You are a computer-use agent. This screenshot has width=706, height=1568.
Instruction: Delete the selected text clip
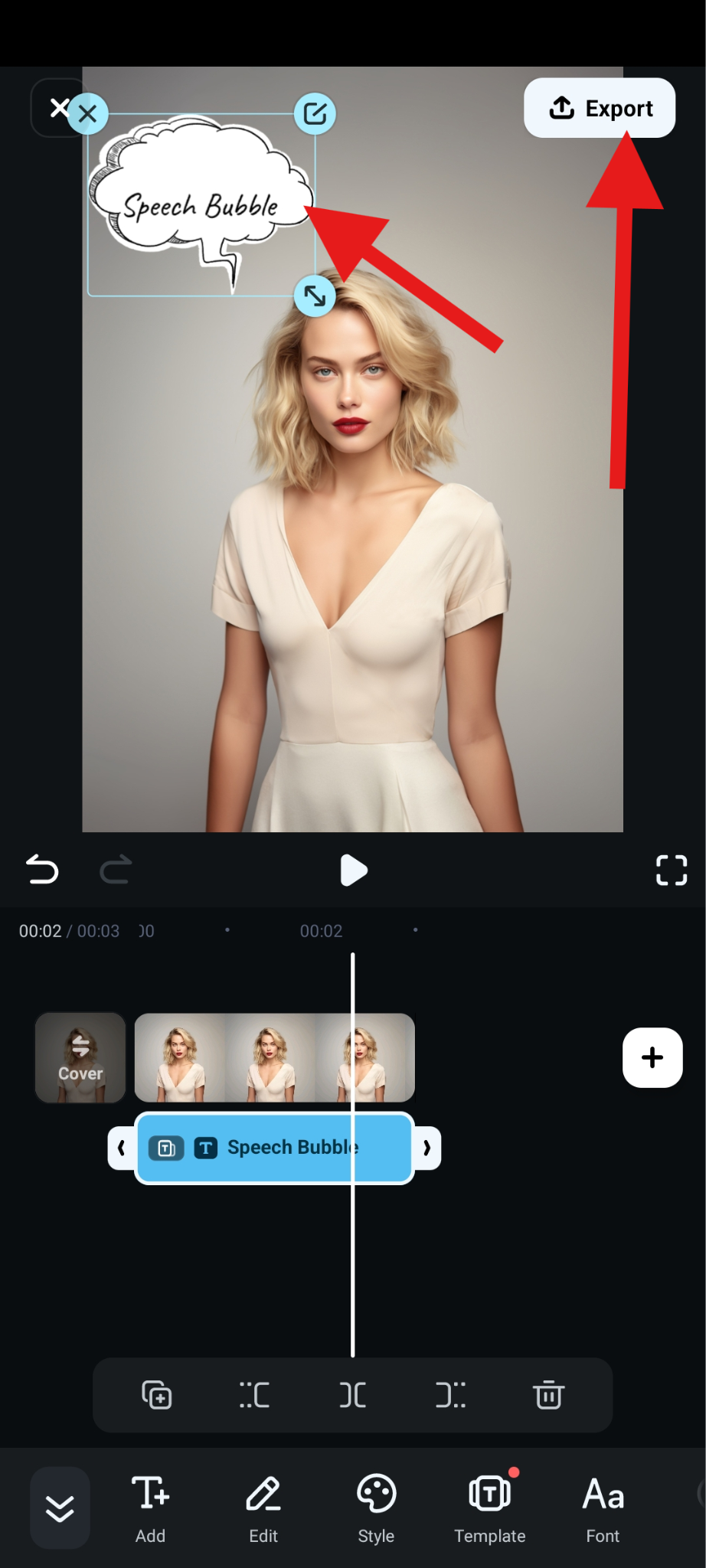tap(548, 1395)
